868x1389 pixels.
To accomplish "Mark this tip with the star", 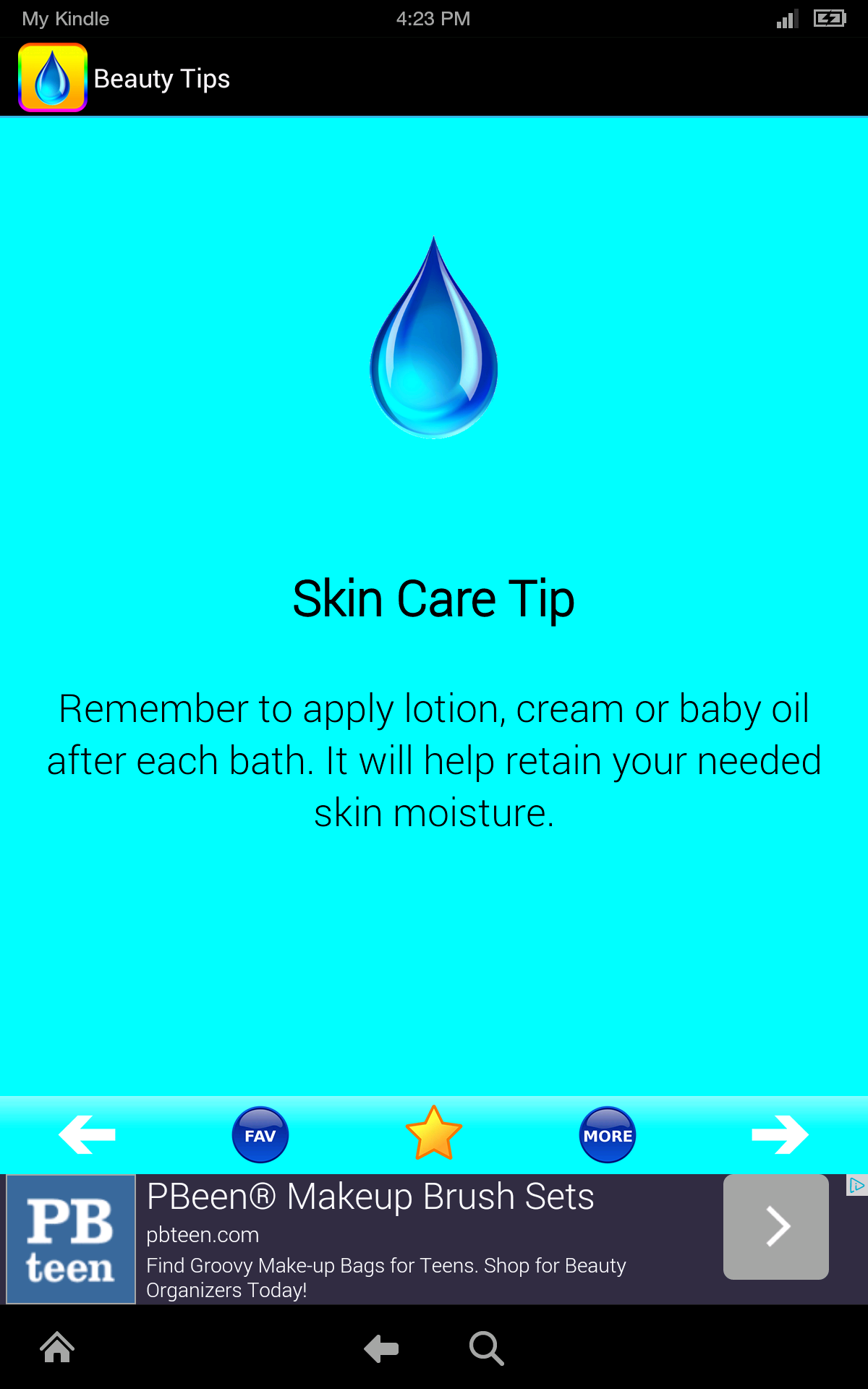I will (434, 1134).
